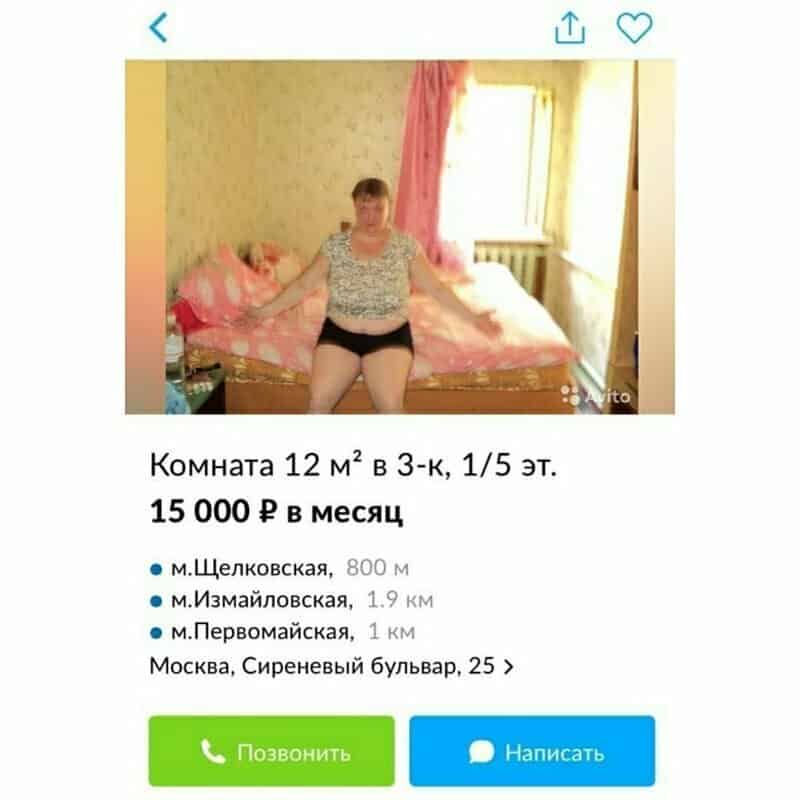This screenshot has width=800, height=800.
Task: Tap the green Позвонить button
Action: pyautogui.click(x=272, y=751)
